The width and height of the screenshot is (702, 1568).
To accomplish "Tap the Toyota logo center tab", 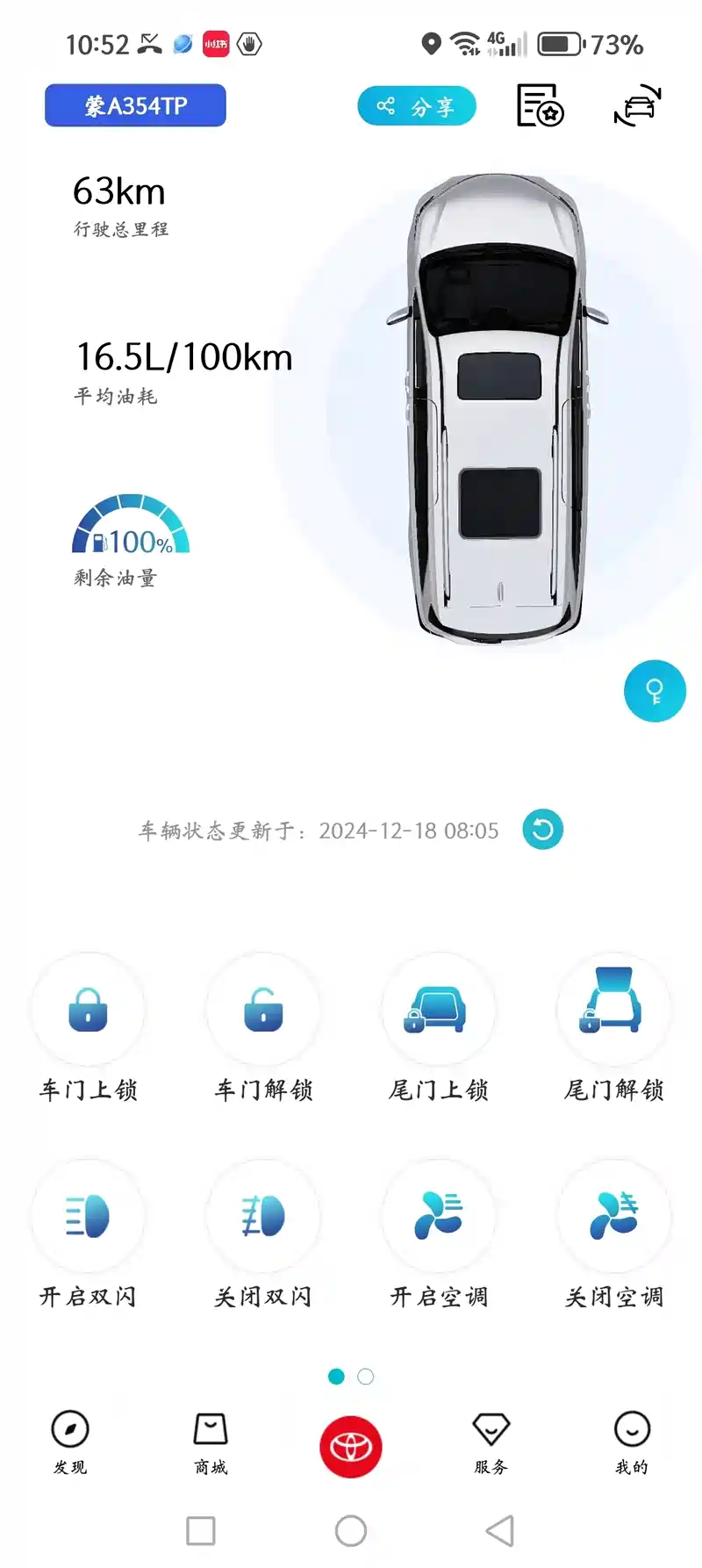I will [x=351, y=1446].
